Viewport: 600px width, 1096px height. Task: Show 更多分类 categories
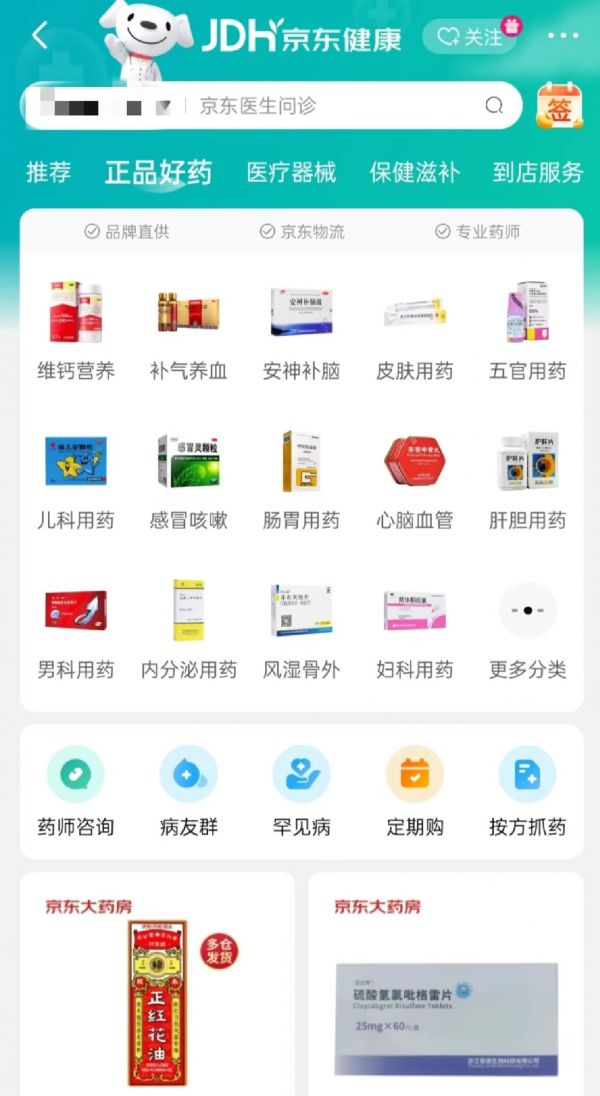[527, 630]
